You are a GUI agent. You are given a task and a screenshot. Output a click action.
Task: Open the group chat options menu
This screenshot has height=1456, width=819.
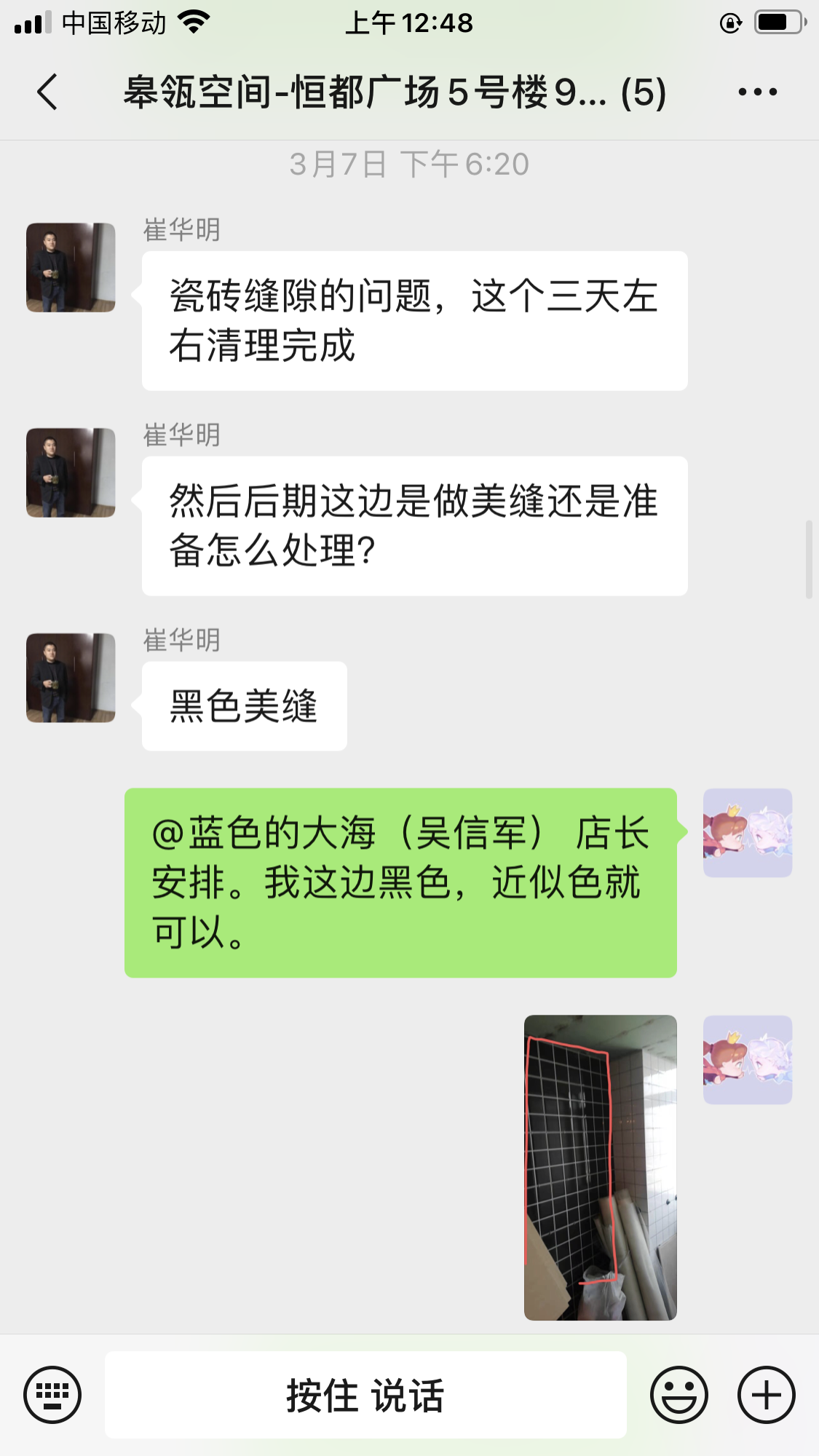[x=757, y=92]
